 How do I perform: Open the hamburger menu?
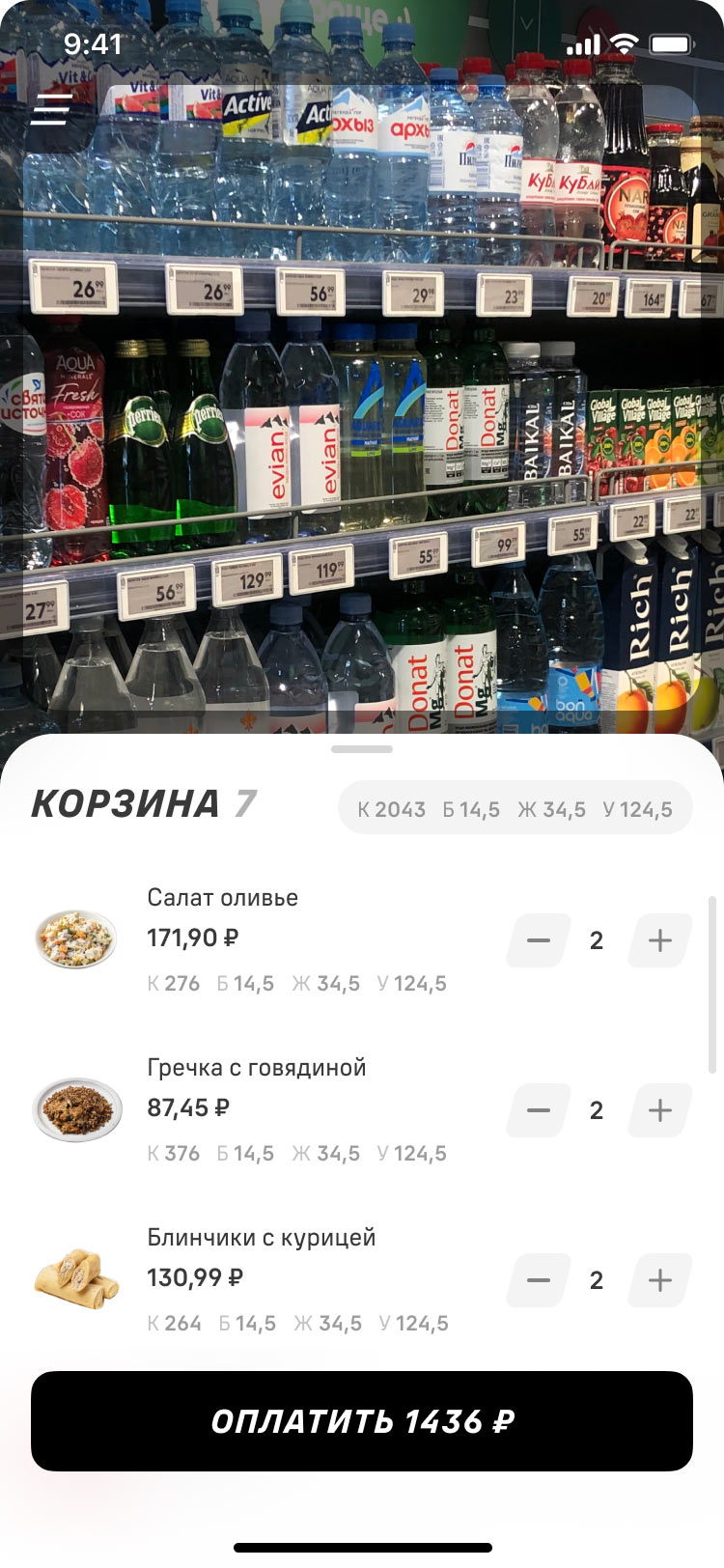[x=51, y=109]
